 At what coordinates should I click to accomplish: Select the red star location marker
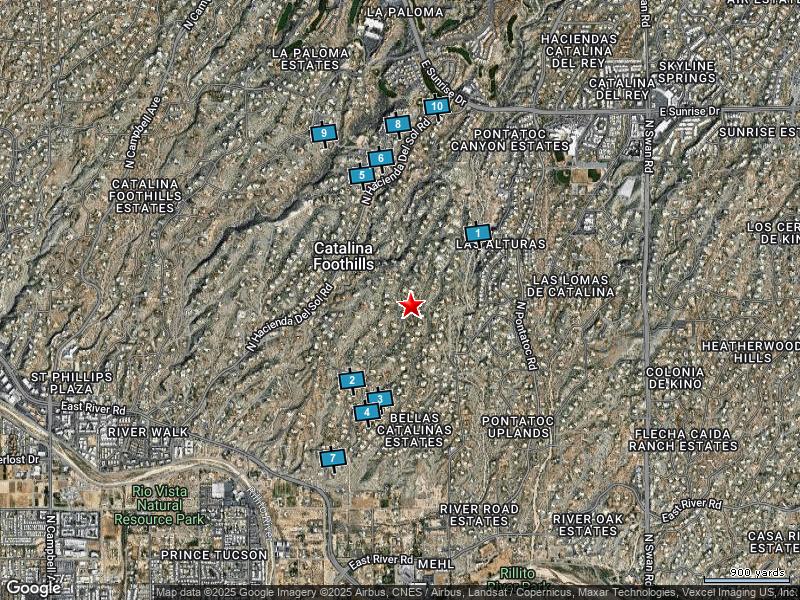click(411, 305)
